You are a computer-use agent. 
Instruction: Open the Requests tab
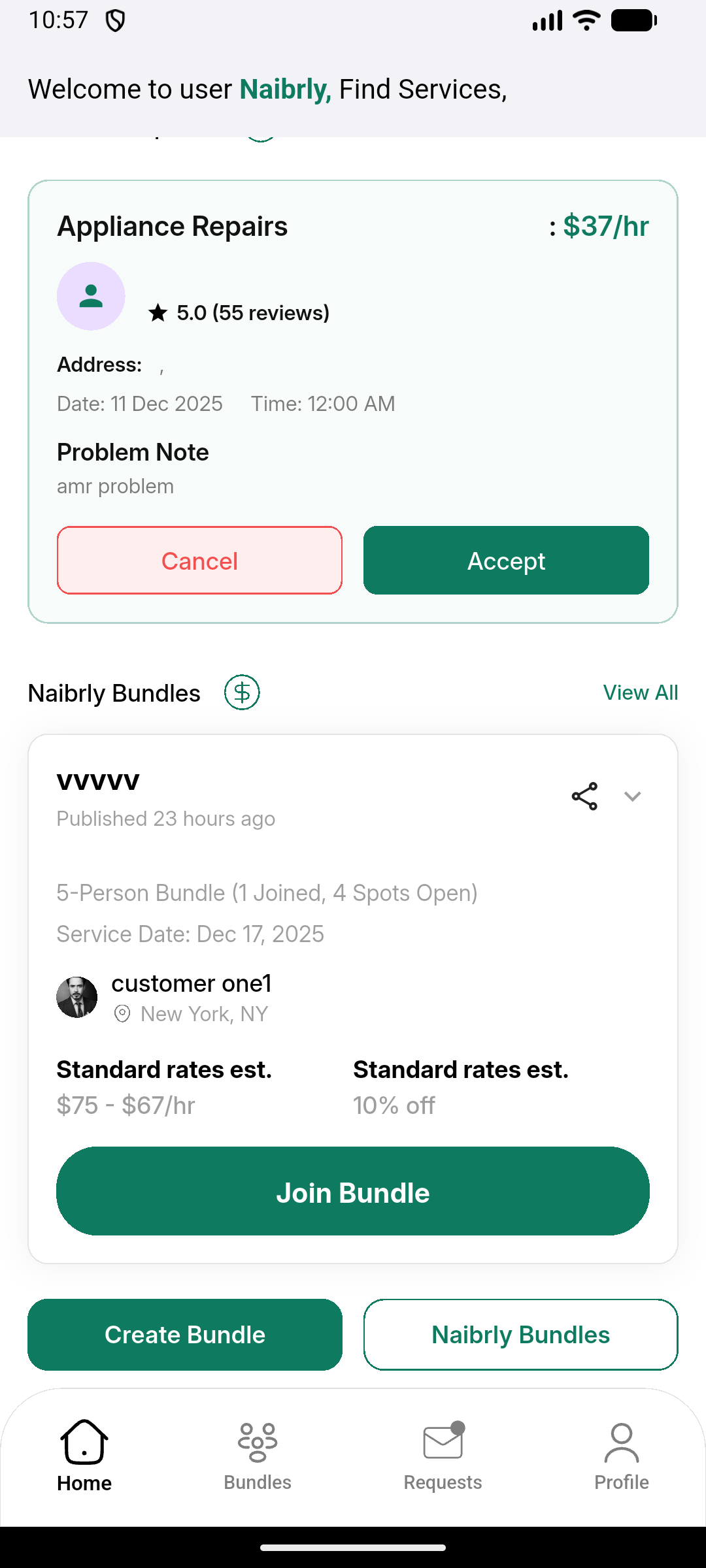[443, 1454]
